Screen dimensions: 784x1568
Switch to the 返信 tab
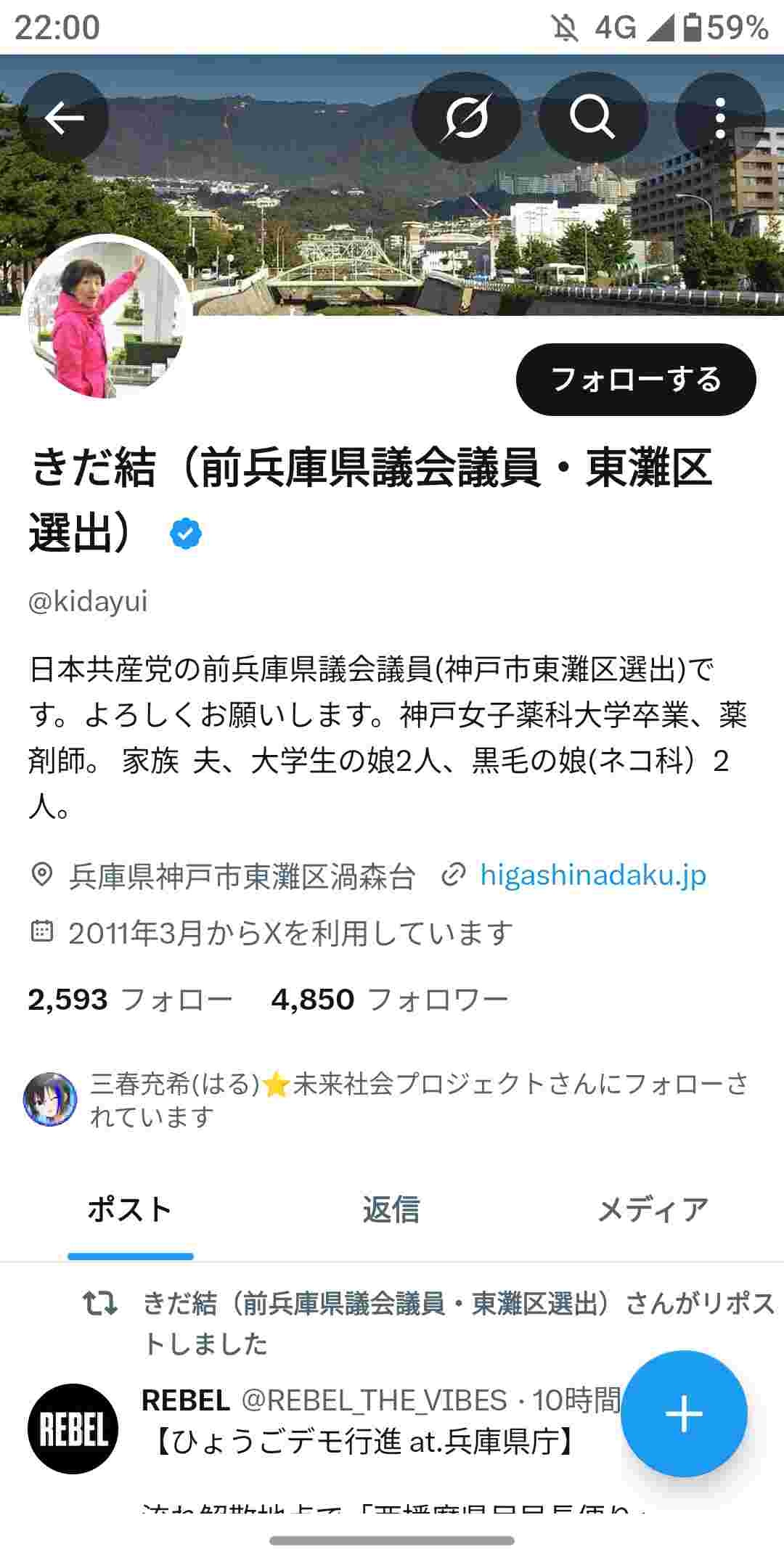point(391,1210)
